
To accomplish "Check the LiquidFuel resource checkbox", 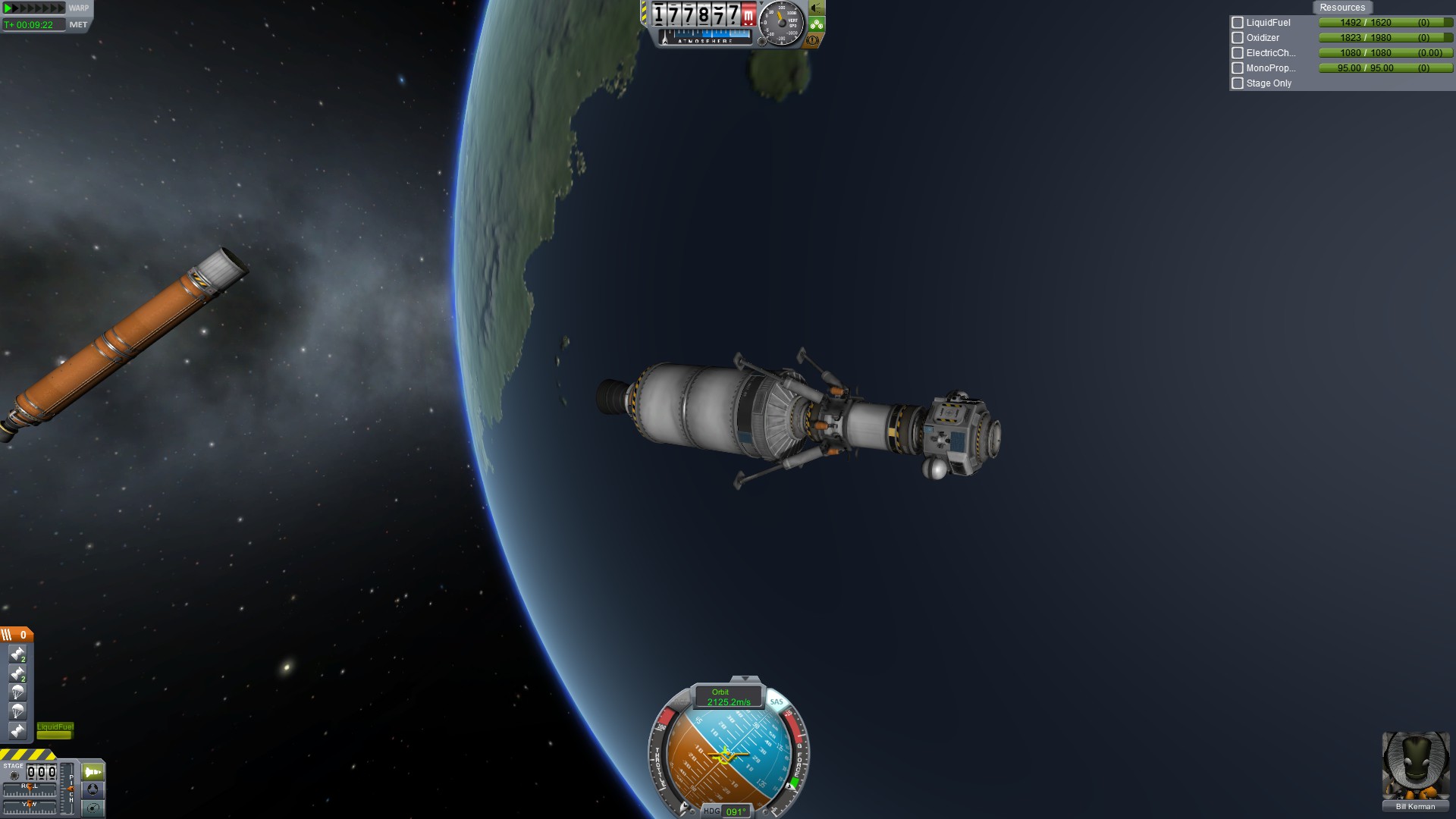I will (1238, 23).
